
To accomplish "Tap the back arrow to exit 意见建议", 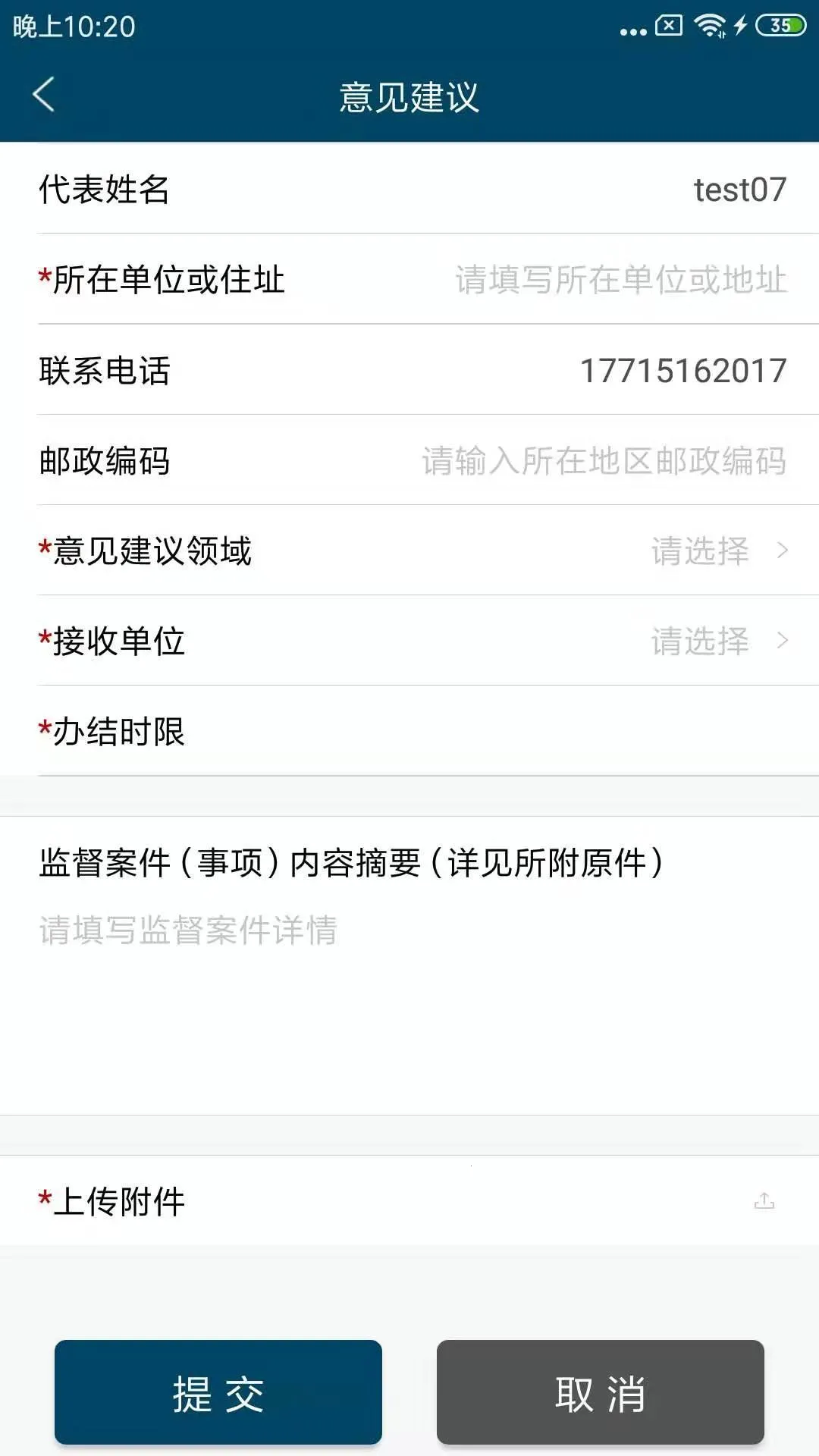I will [x=43, y=96].
